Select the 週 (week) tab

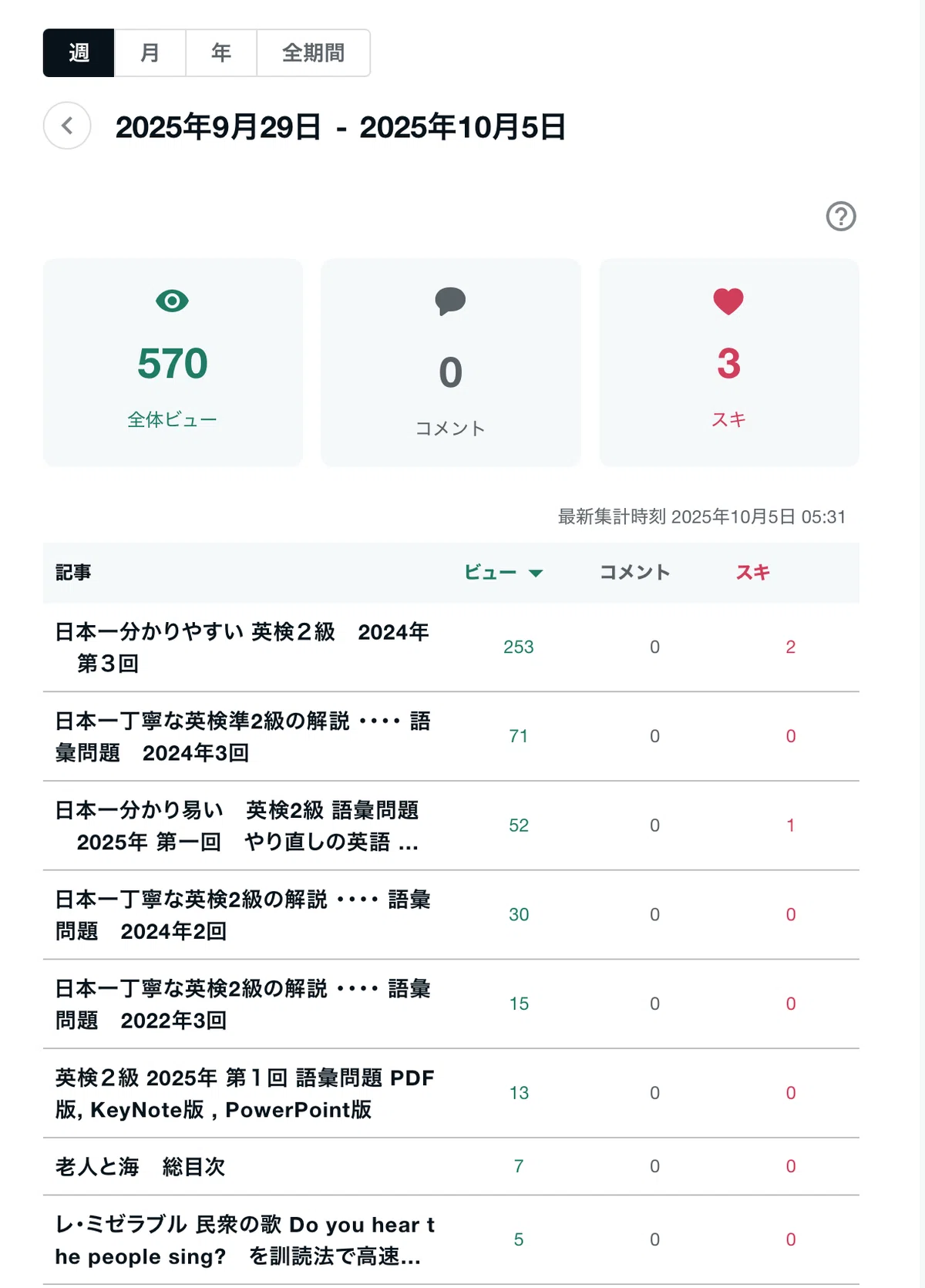click(79, 53)
